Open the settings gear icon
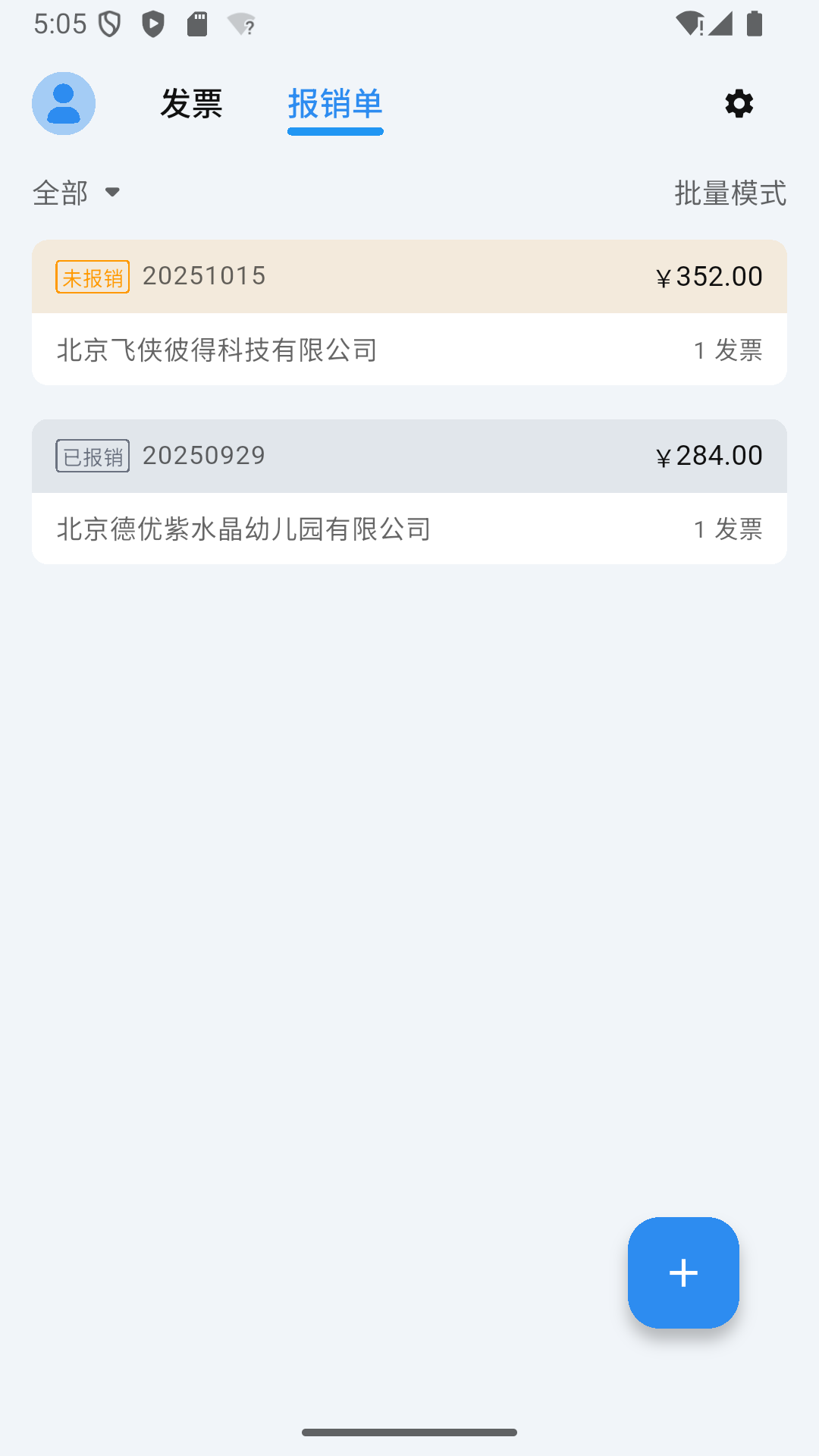Screen dimensions: 819x1456 [738, 104]
